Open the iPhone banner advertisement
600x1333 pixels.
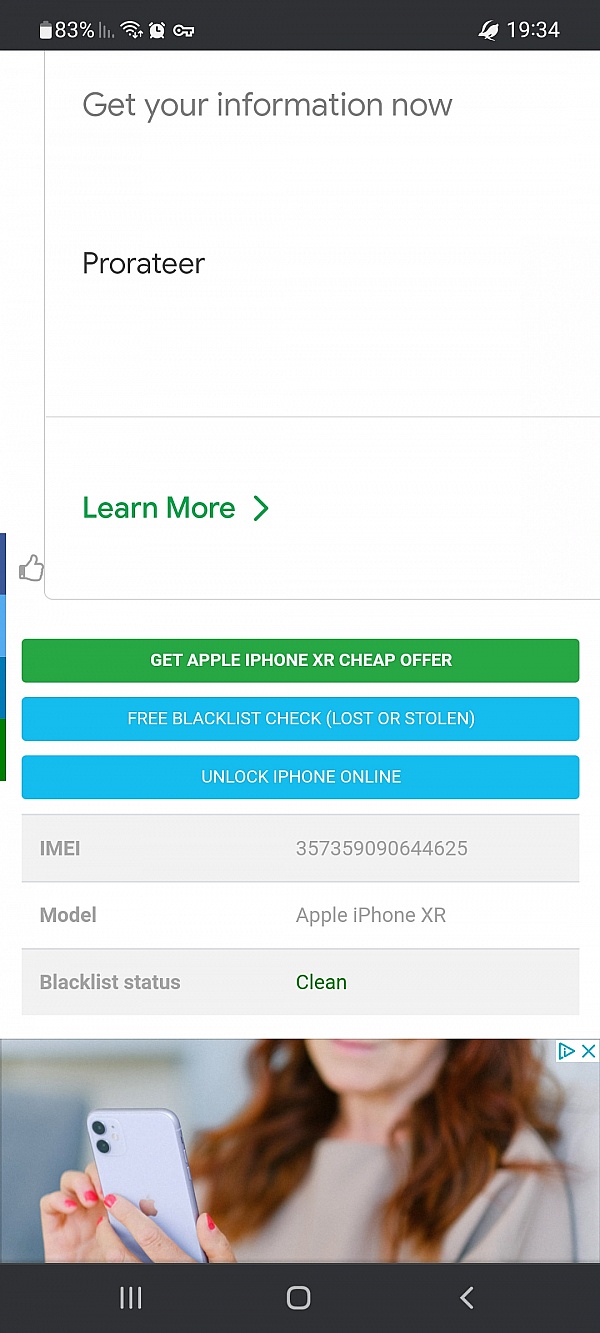[x=300, y=1151]
